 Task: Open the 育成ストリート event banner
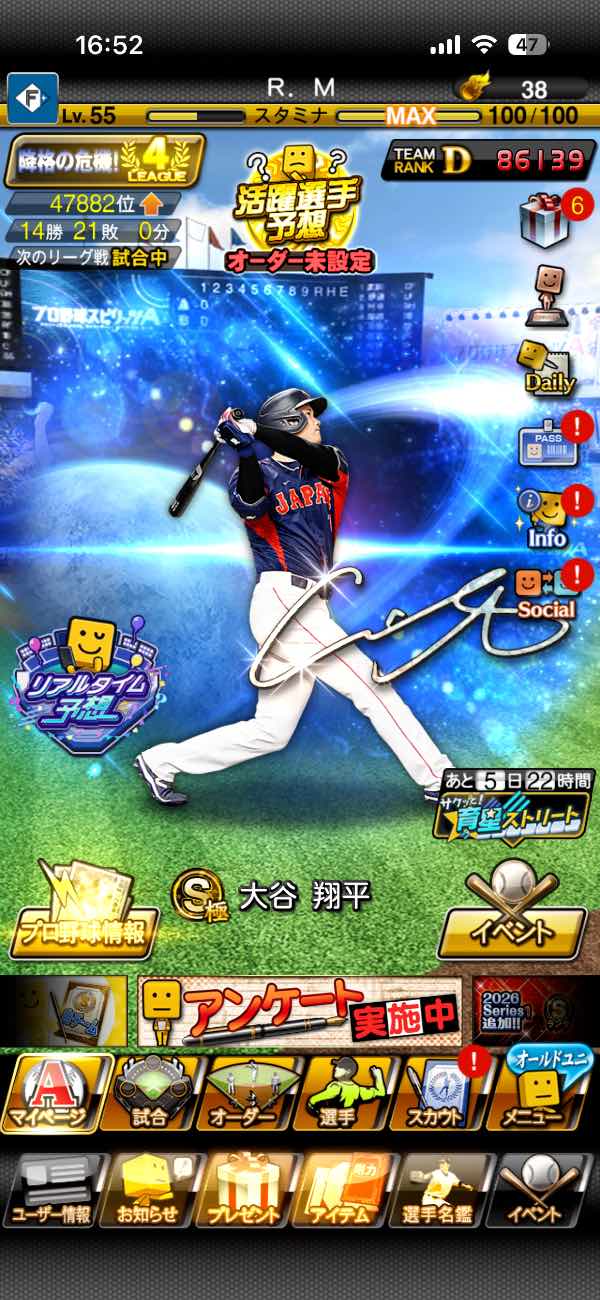pos(511,807)
